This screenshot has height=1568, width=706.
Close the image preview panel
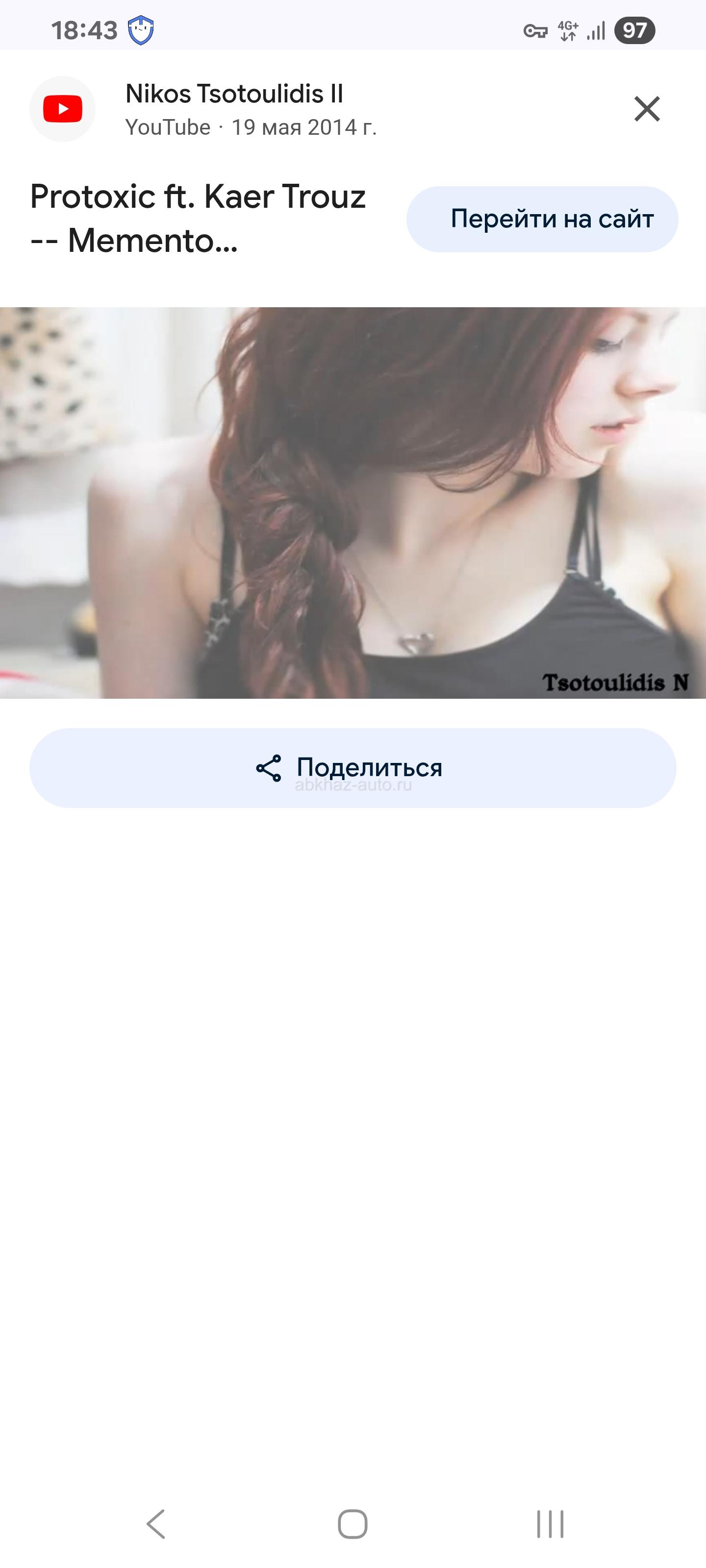[x=646, y=109]
